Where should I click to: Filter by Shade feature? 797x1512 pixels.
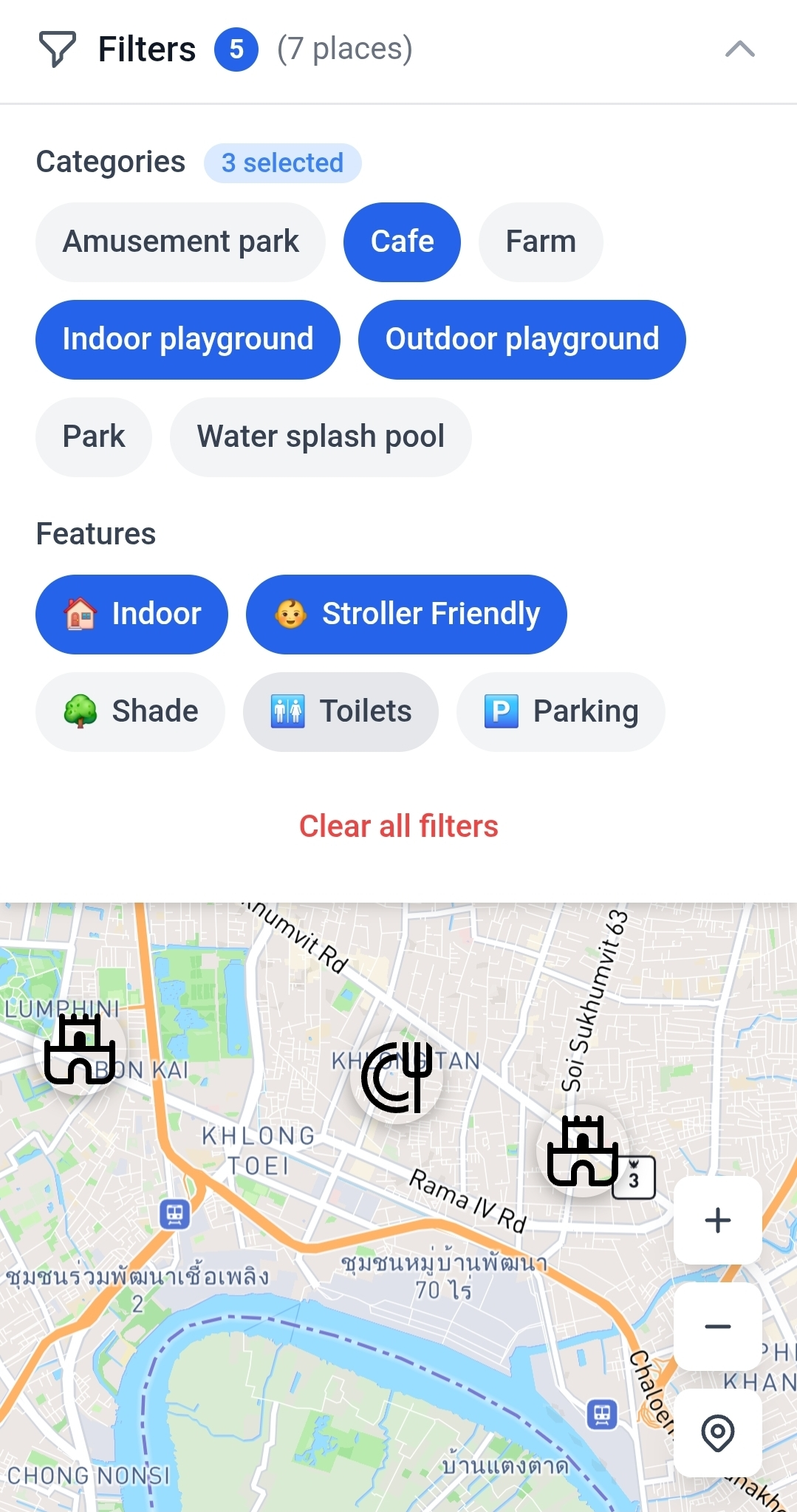coord(130,712)
